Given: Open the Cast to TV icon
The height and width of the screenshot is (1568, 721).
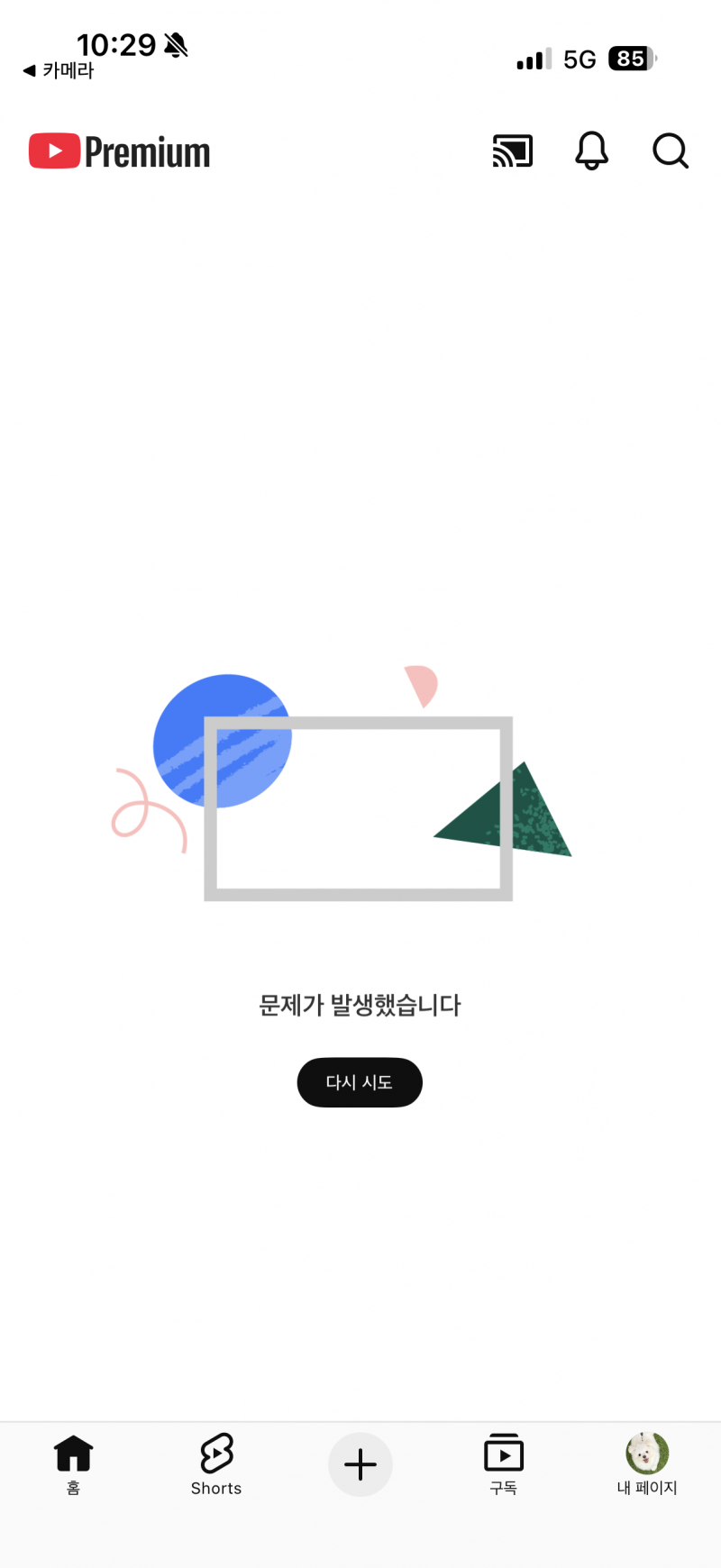Looking at the screenshot, I should (x=512, y=151).
